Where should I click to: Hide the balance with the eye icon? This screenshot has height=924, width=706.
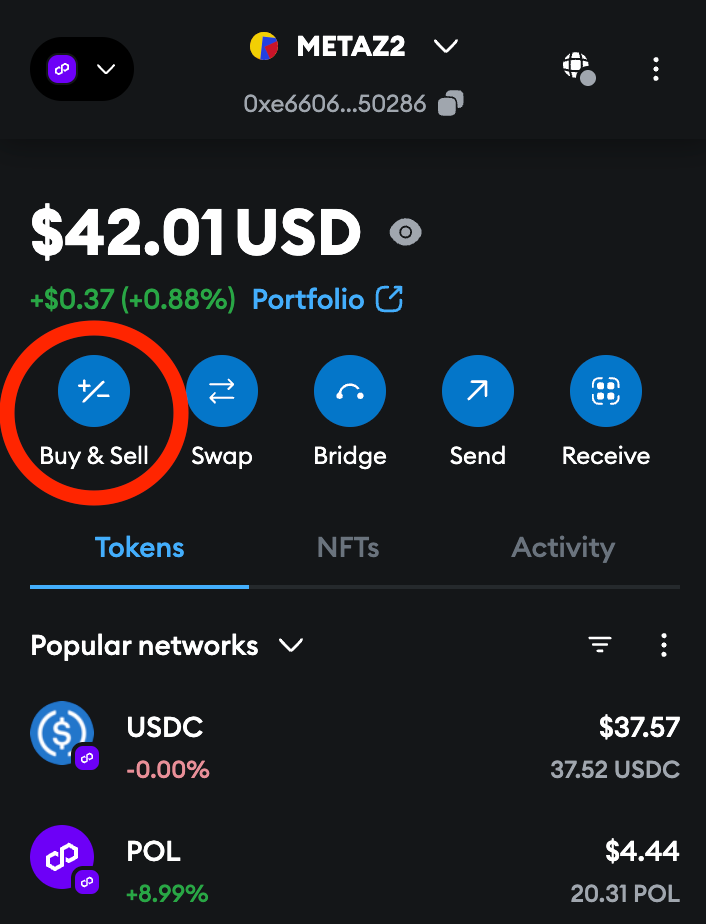coord(405,233)
